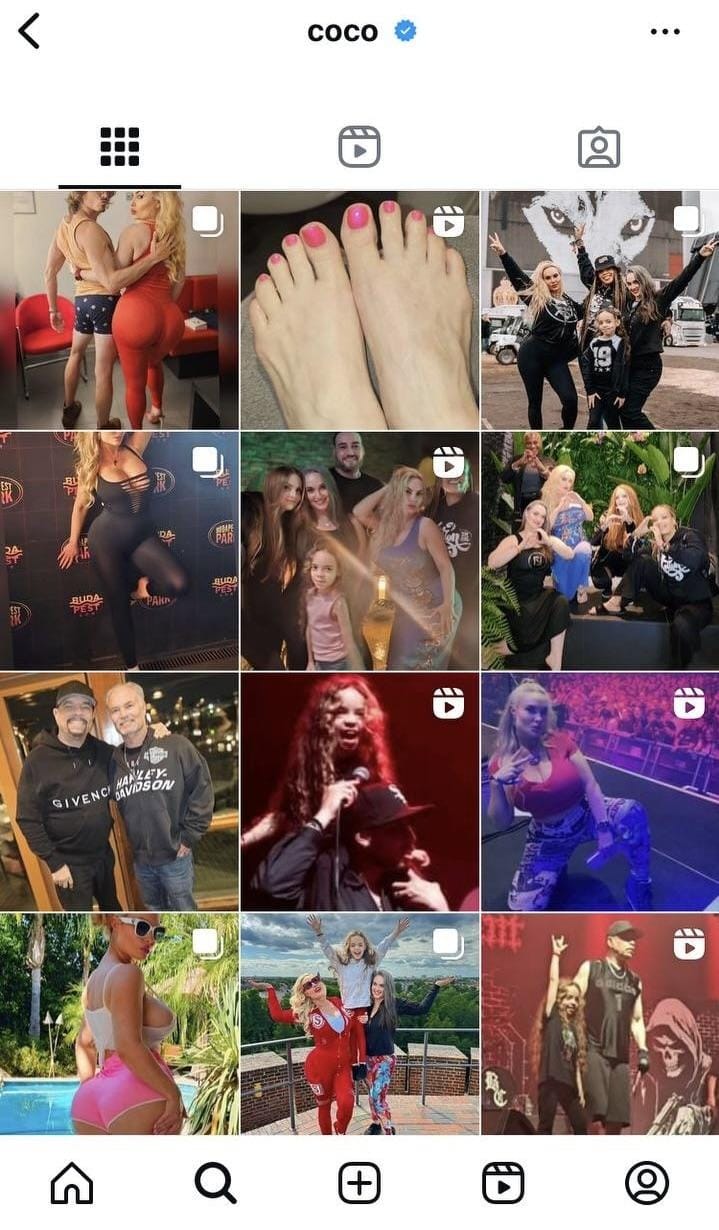Open the wolf mural group post

[x=600, y=310]
